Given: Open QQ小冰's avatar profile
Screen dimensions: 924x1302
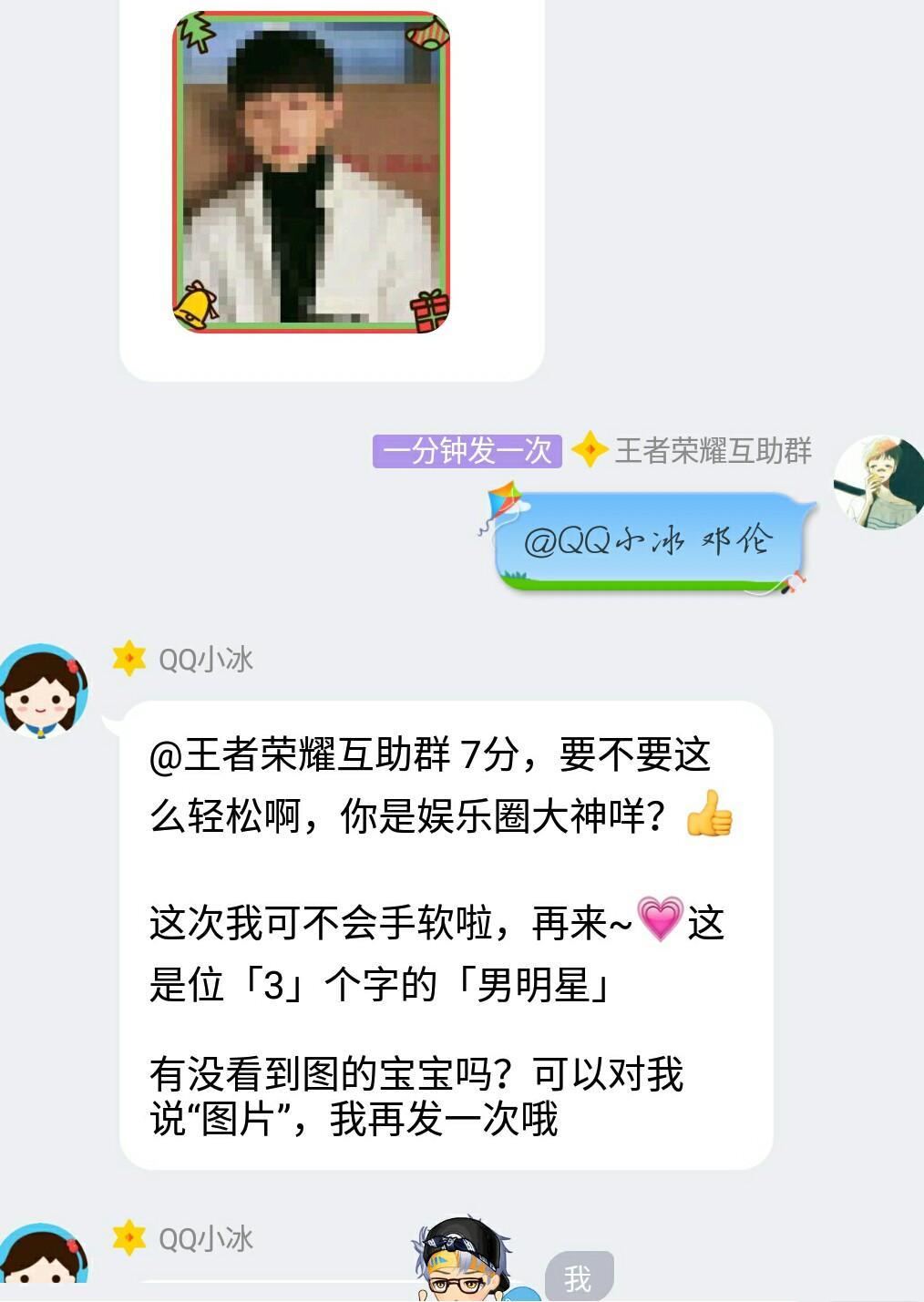Looking at the screenshot, I should point(43,691).
